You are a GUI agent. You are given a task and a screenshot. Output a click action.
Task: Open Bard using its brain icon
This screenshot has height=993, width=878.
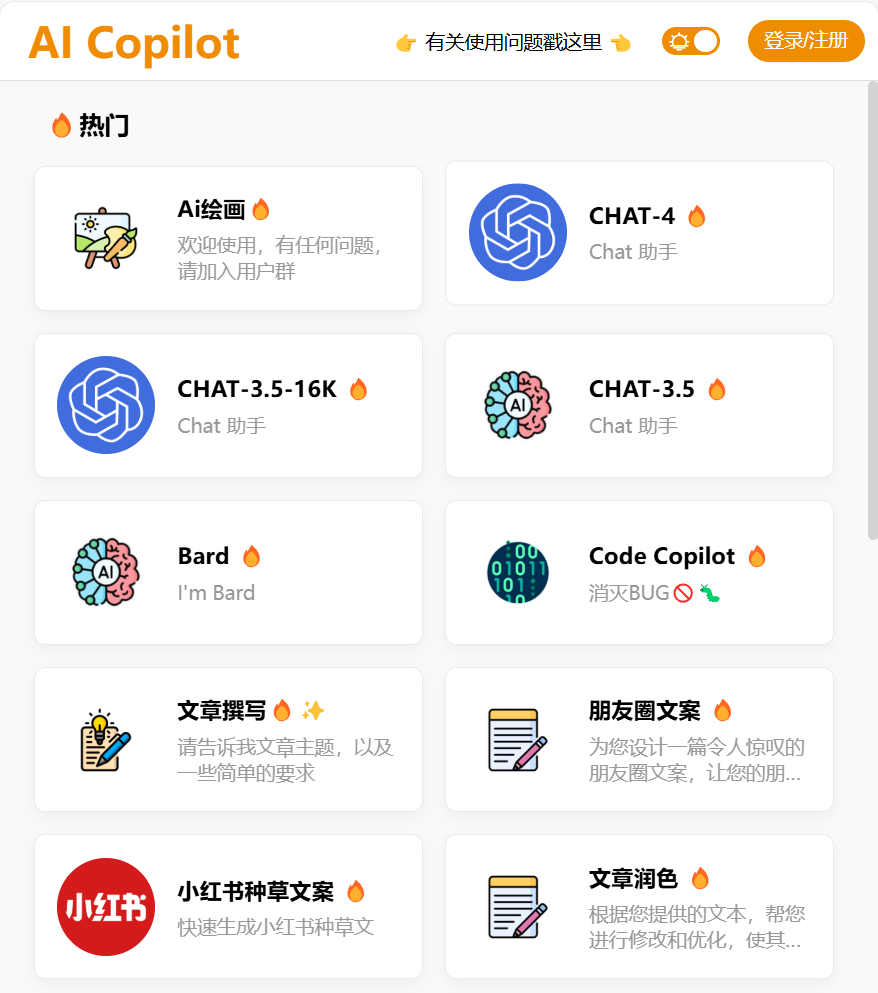tap(106, 572)
